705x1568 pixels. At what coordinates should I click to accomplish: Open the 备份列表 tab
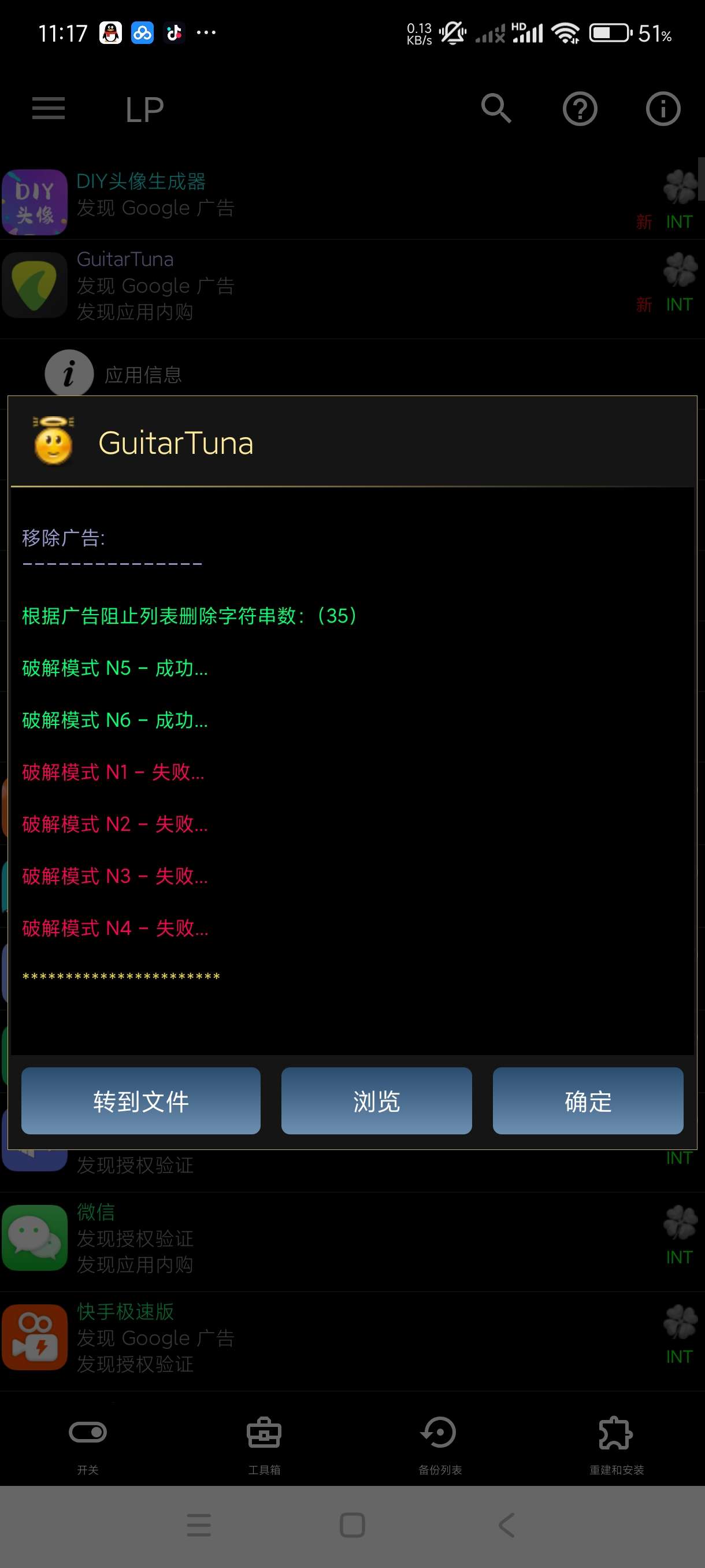click(x=440, y=1441)
